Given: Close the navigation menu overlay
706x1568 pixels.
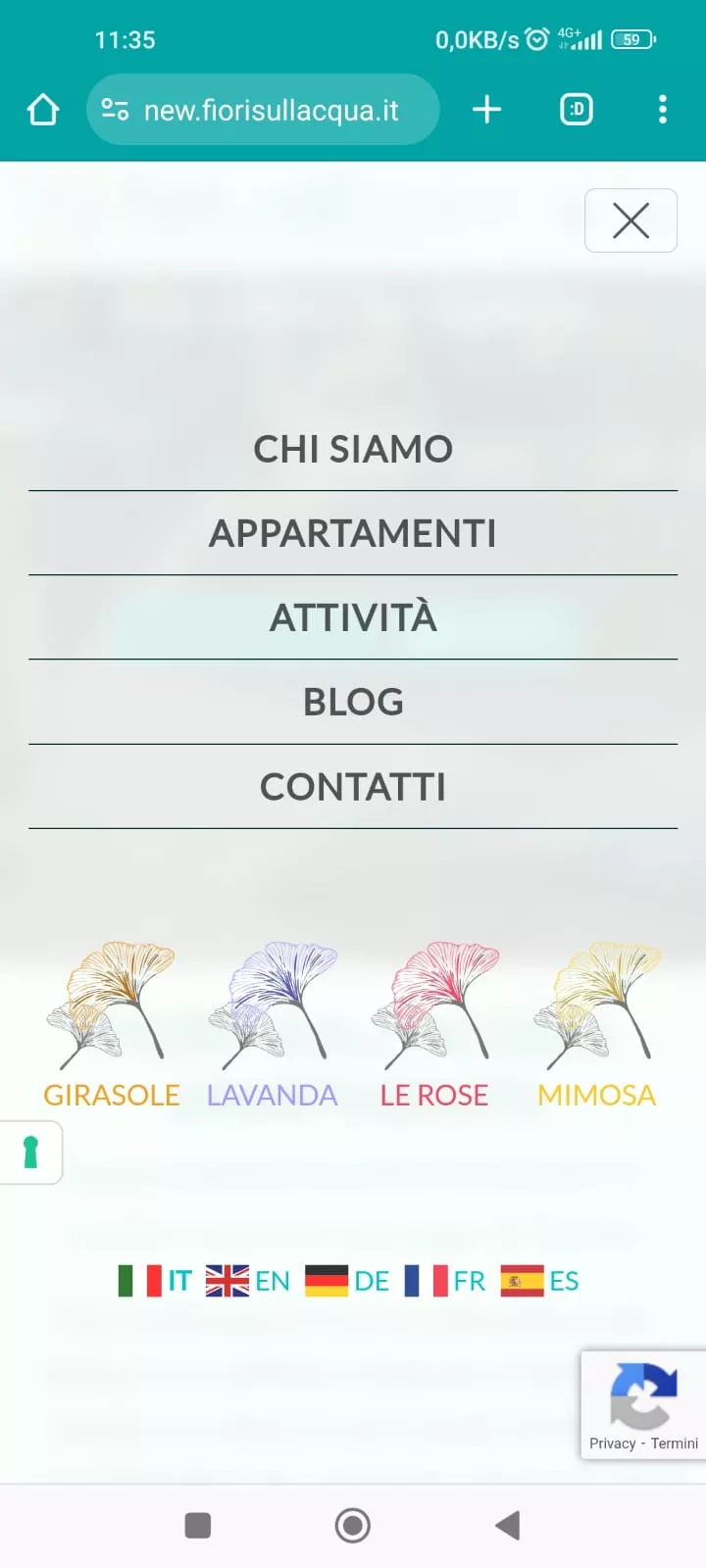Looking at the screenshot, I should point(630,220).
